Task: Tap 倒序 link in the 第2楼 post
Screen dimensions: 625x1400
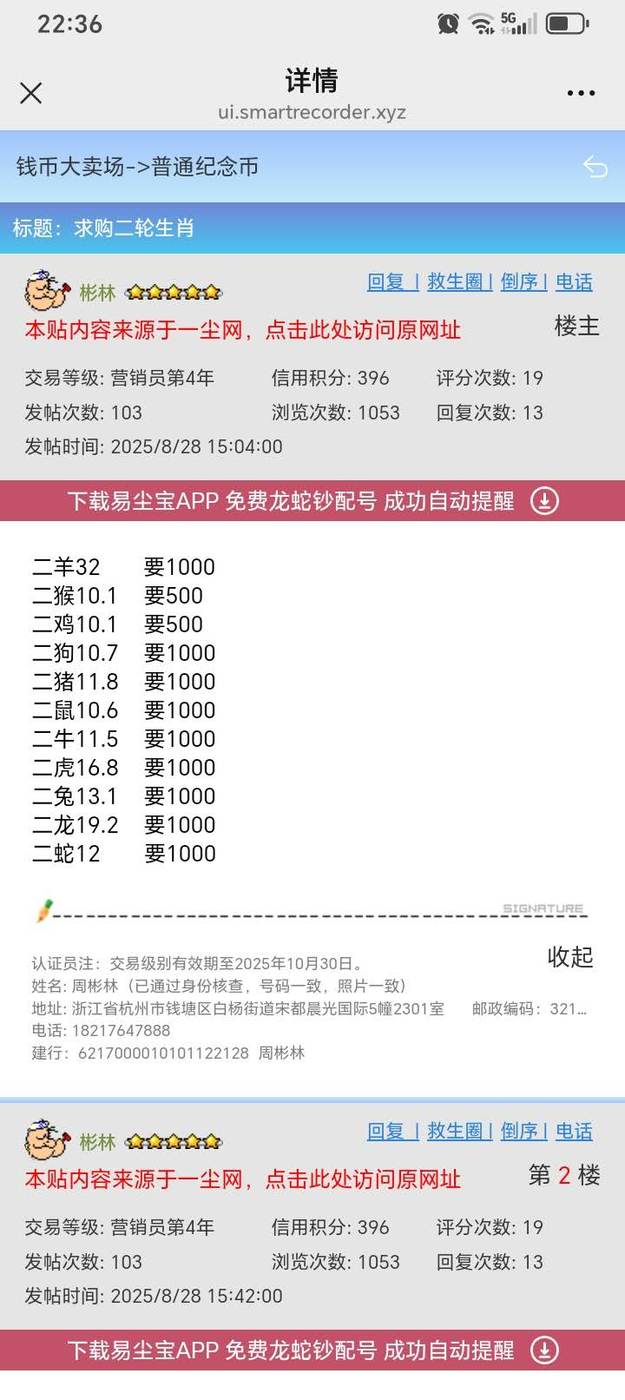Action: point(523,1131)
